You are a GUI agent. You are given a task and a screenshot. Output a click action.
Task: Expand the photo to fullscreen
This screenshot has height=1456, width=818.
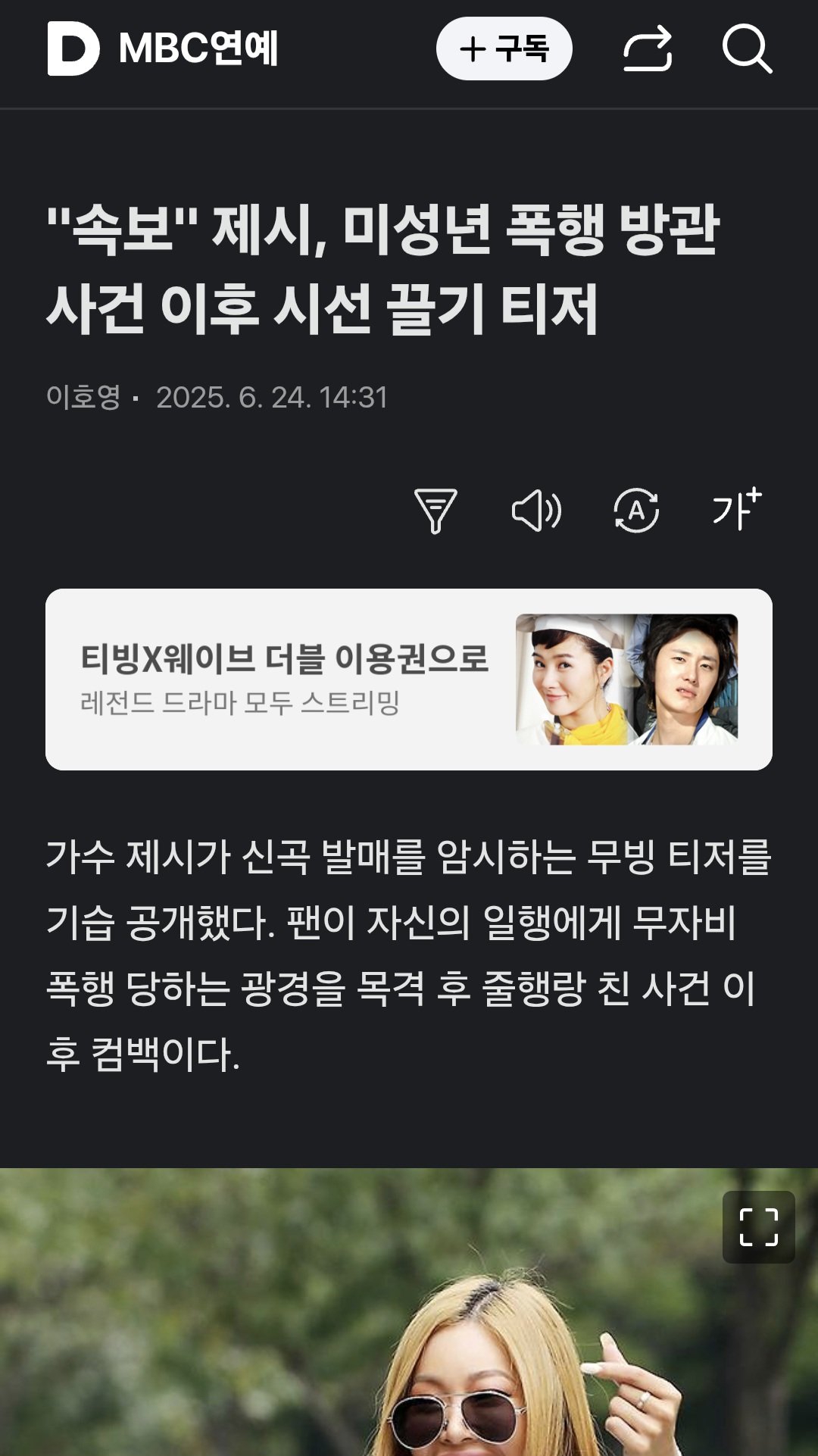(x=758, y=1227)
